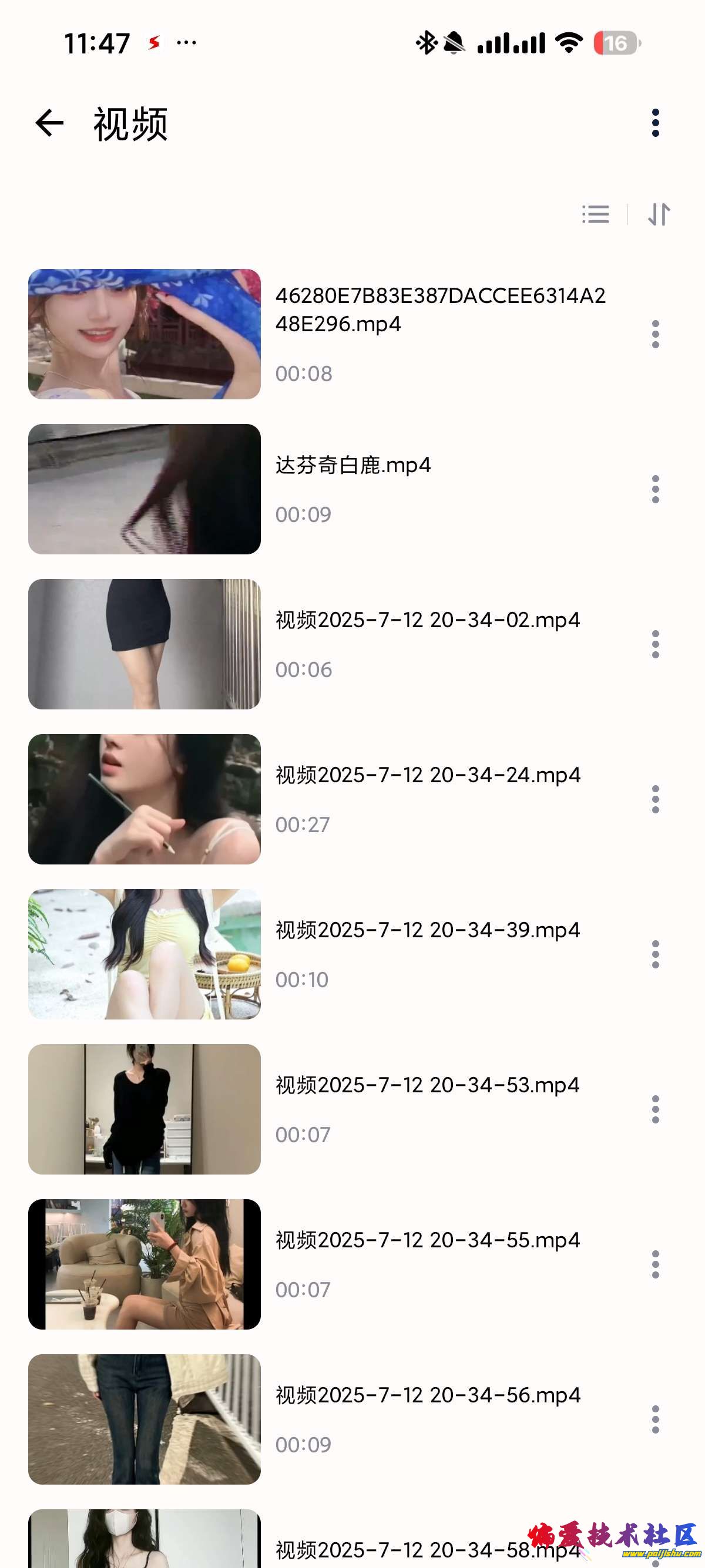This screenshot has height=1568, width=705.
Task: Open the top-right overflow menu
Action: click(x=654, y=122)
